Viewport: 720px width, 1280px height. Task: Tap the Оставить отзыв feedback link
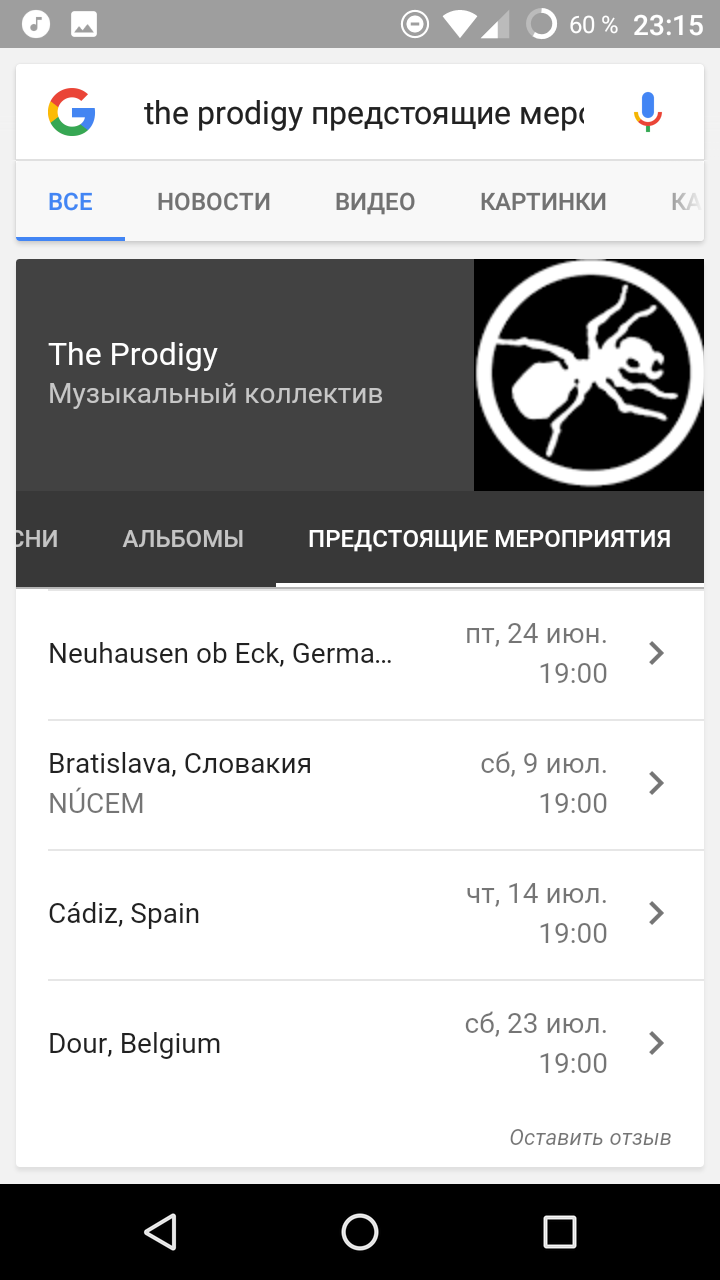(x=590, y=1137)
